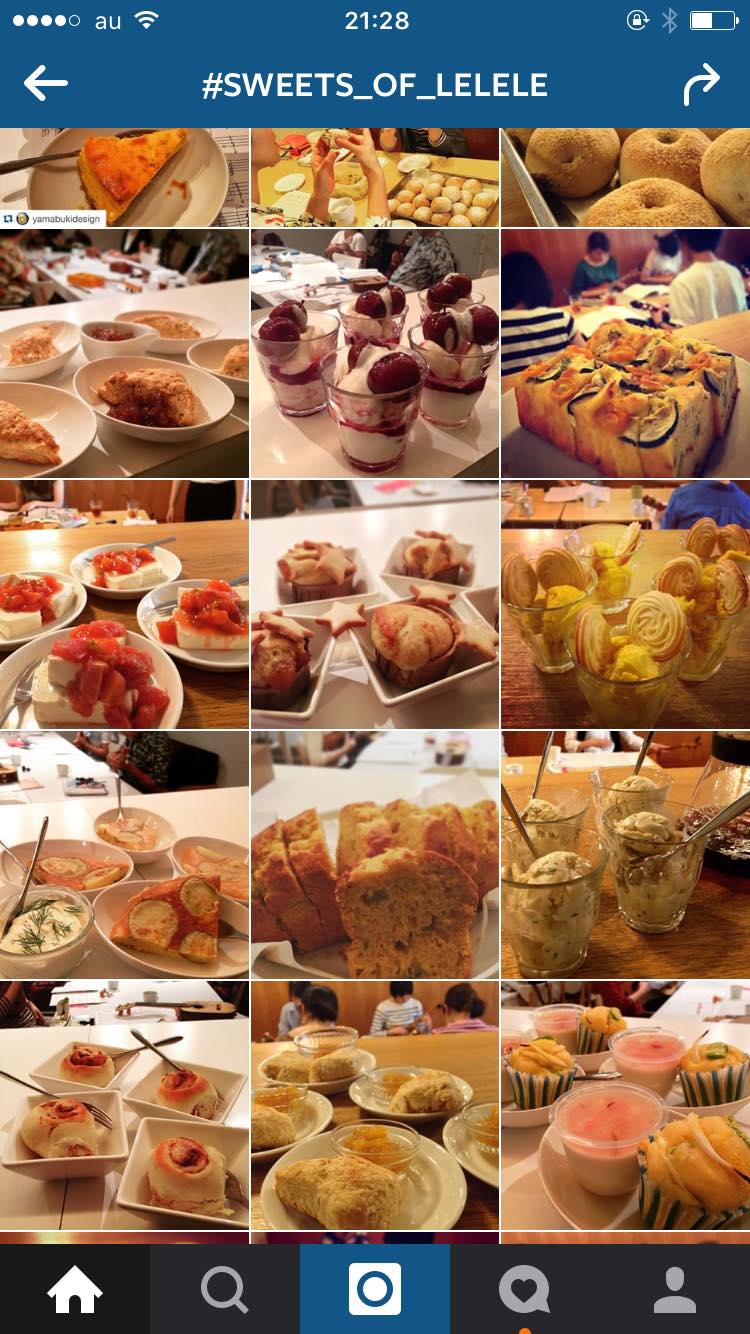Open the cherry parfait glasses photo
This screenshot has width=750, height=1334.
click(375, 353)
